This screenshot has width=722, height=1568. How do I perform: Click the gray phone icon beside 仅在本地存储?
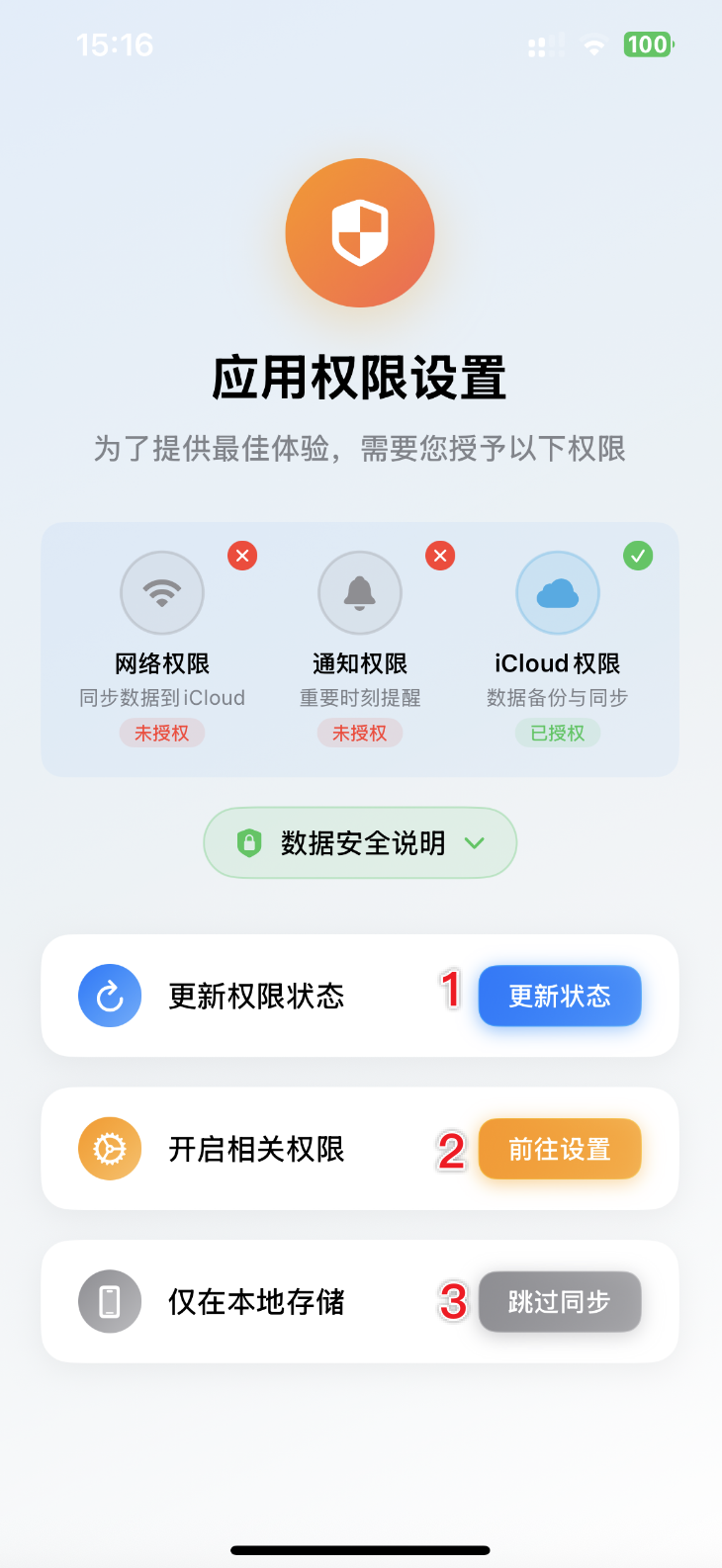[x=109, y=1301]
